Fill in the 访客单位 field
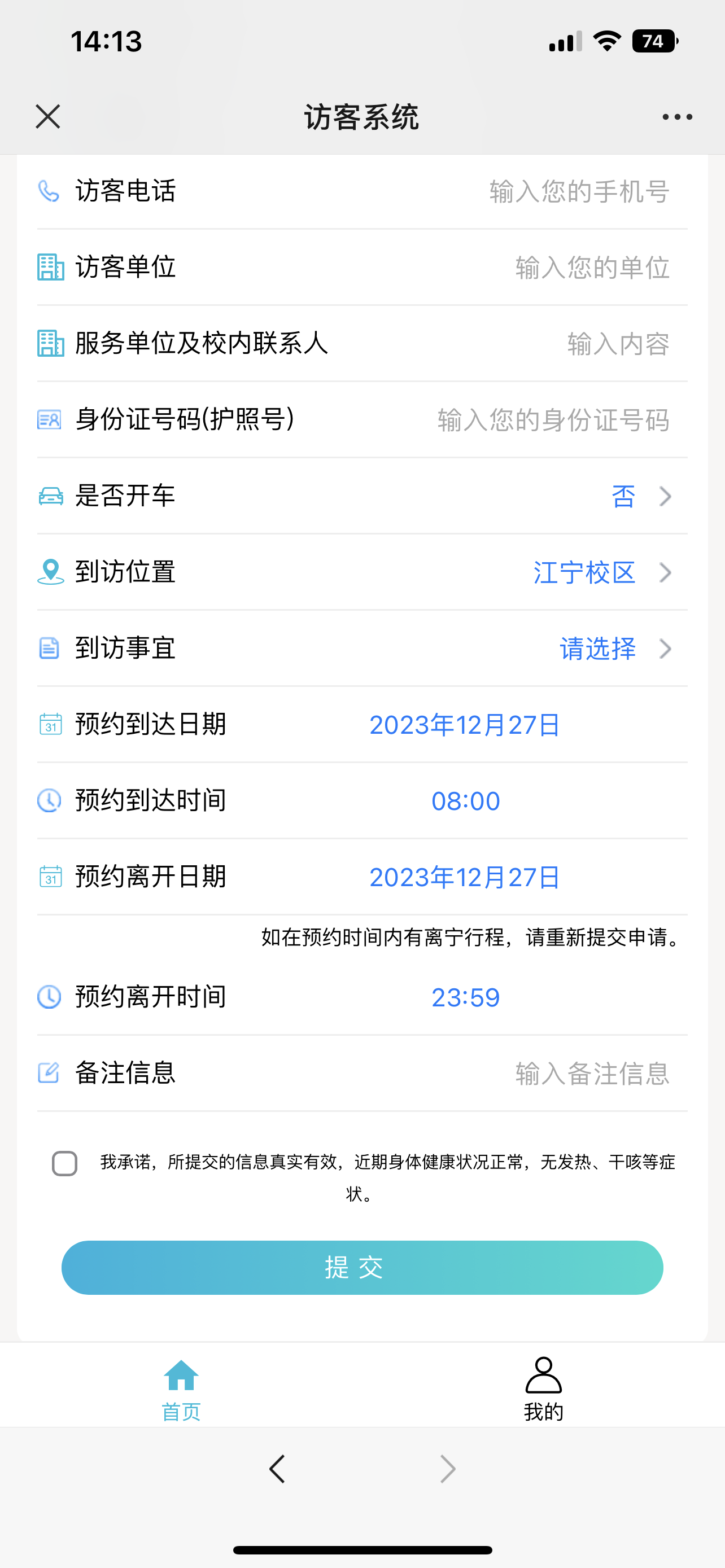This screenshot has height=1568, width=725. pyautogui.click(x=592, y=268)
